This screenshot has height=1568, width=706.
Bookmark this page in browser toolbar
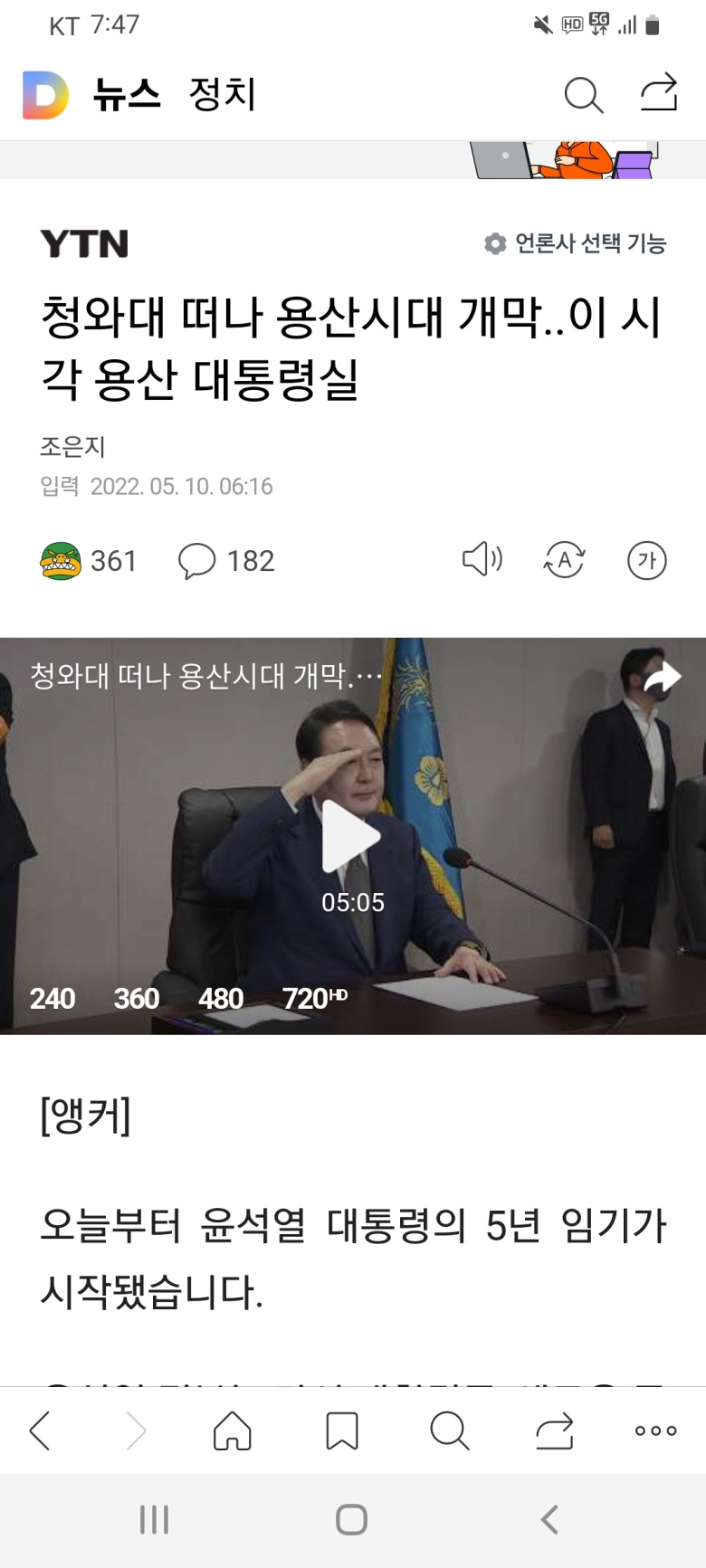point(341,1430)
